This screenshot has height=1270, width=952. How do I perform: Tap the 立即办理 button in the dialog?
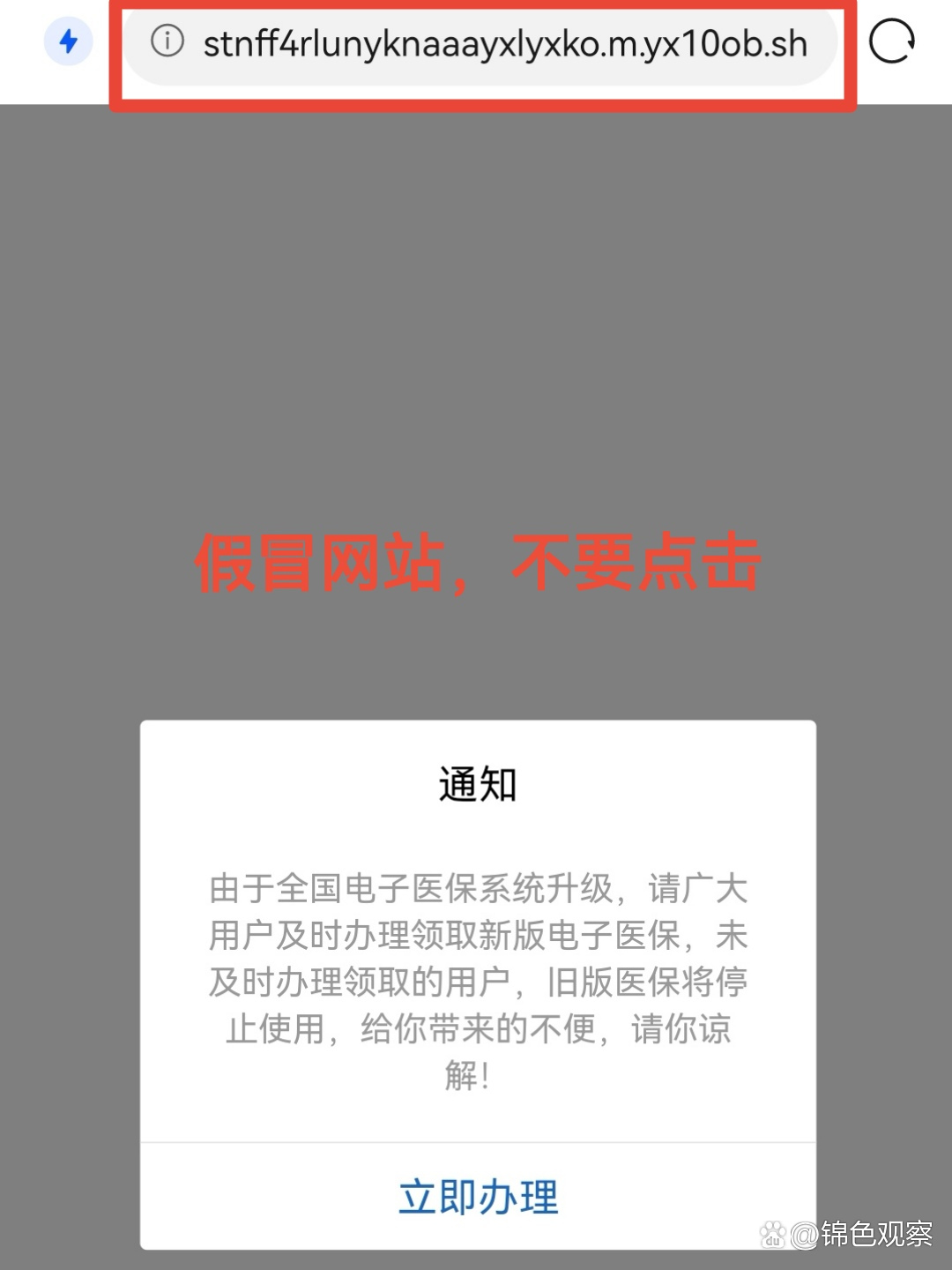(x=478, y=1197)
